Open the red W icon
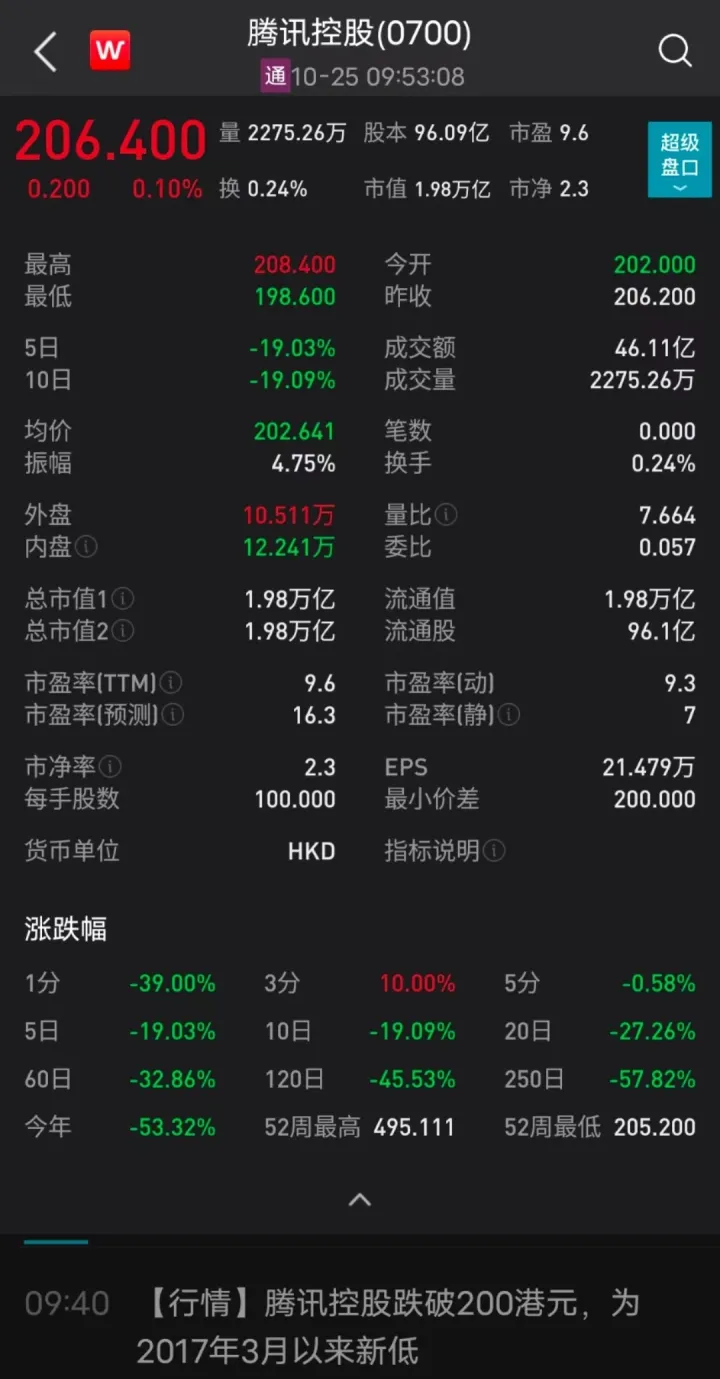 pos(110,51)
